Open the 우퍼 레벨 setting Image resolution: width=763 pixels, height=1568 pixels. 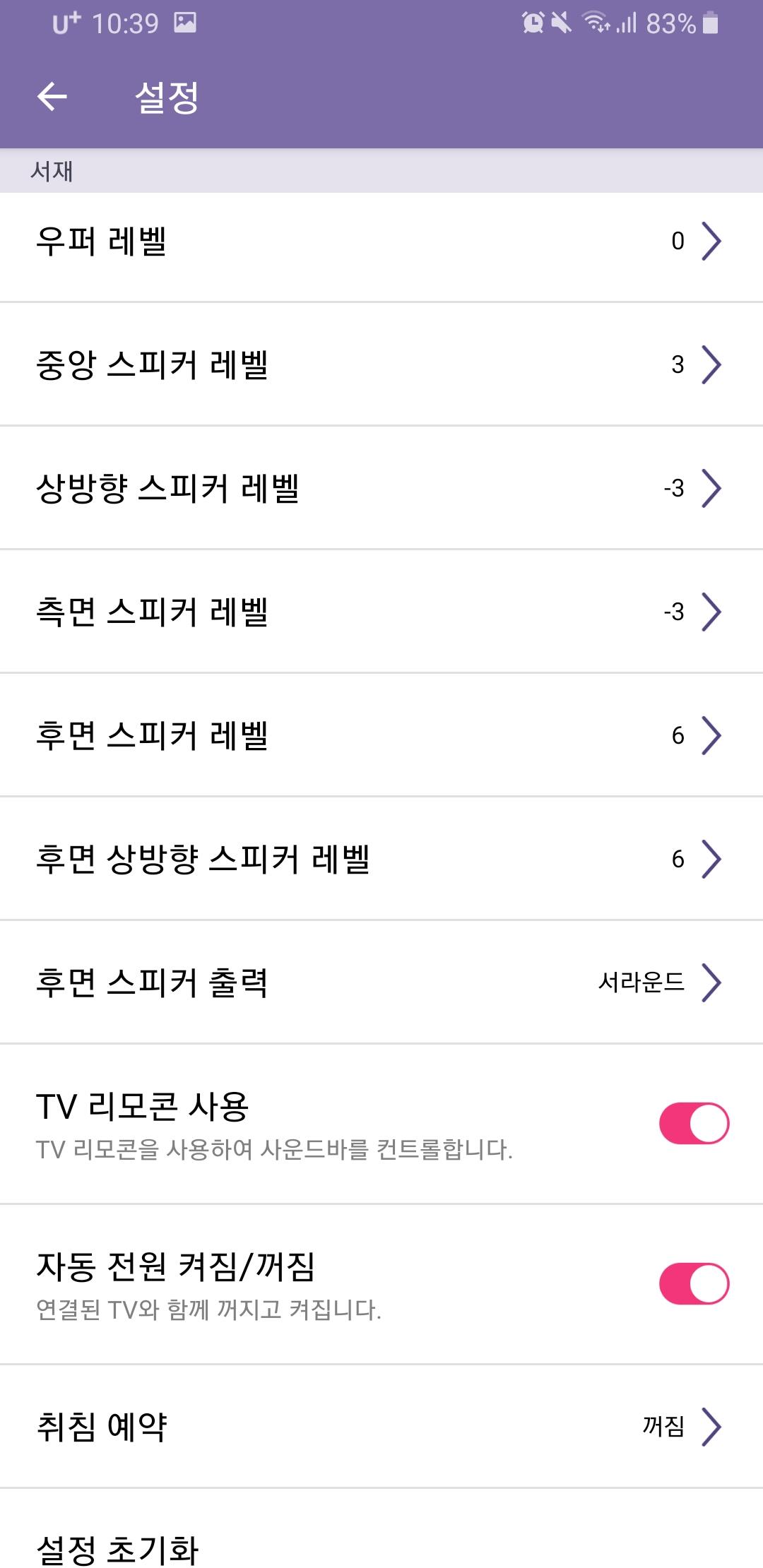(381, 242)
